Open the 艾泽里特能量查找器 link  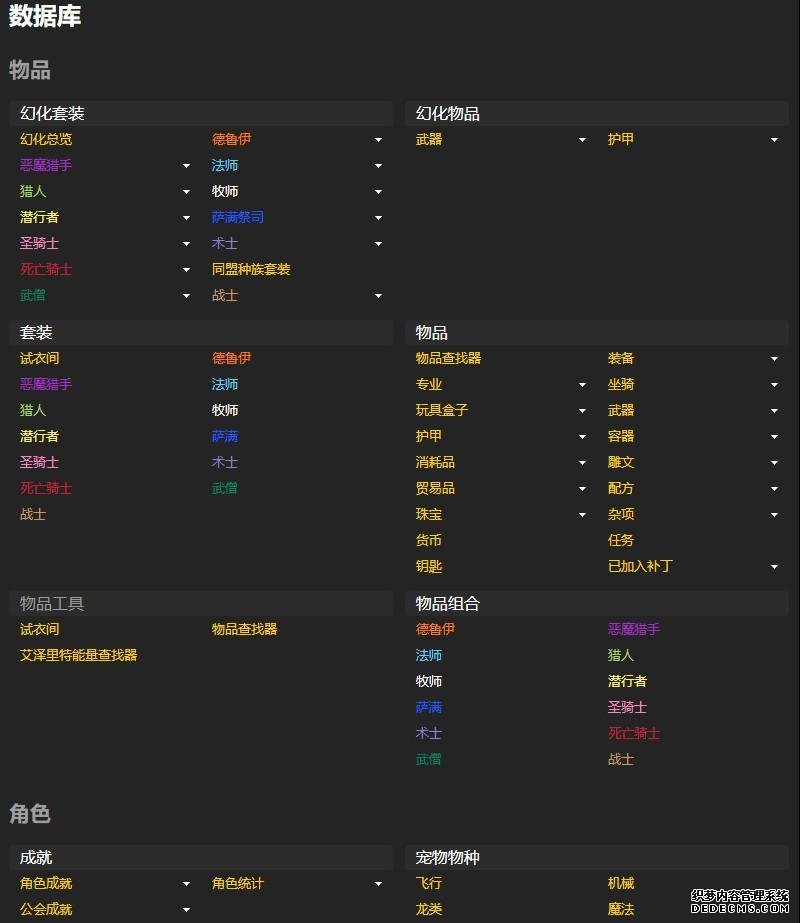[x=78, y=656]
